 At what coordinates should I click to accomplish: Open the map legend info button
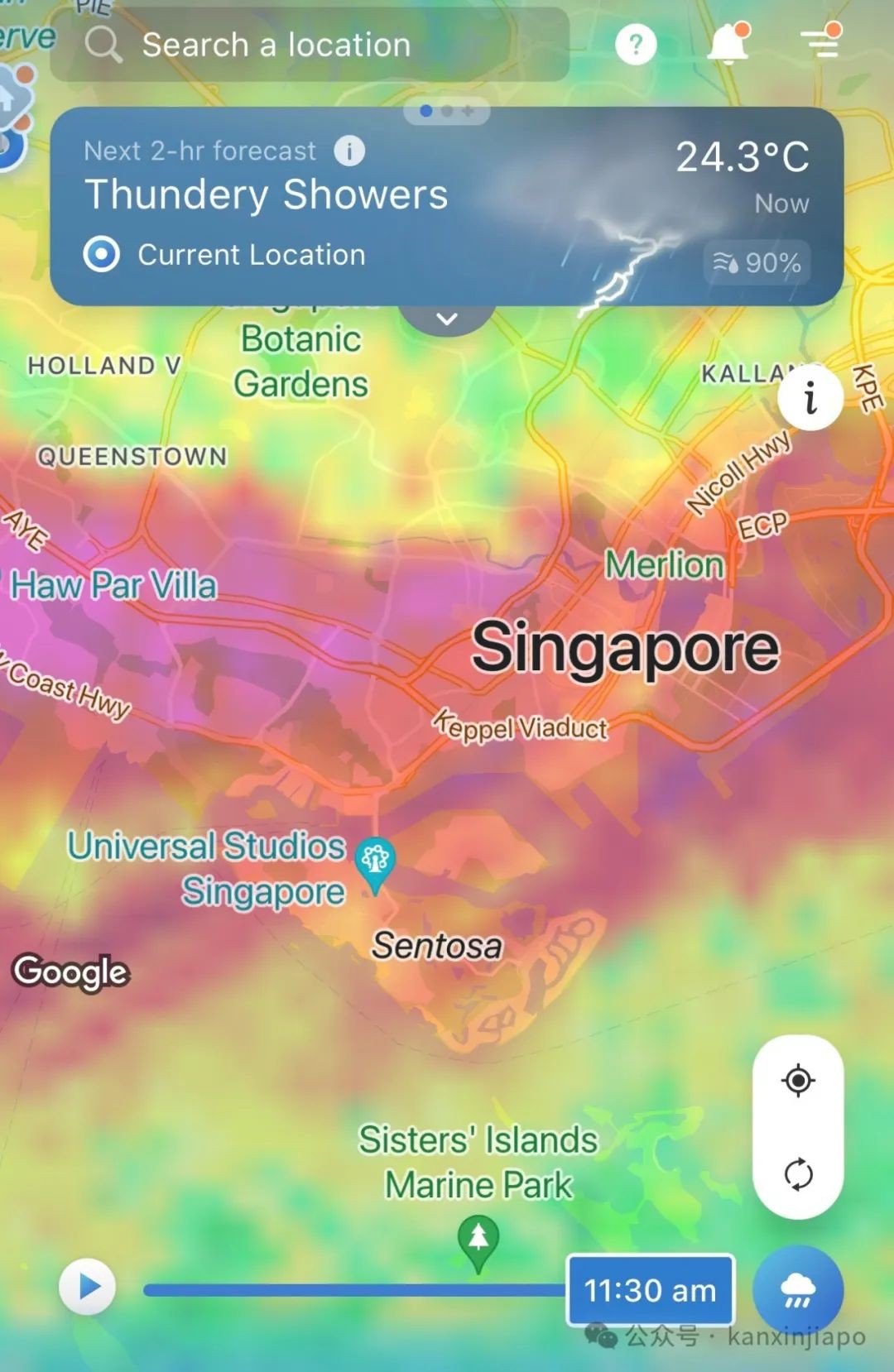tap(810, 398)
